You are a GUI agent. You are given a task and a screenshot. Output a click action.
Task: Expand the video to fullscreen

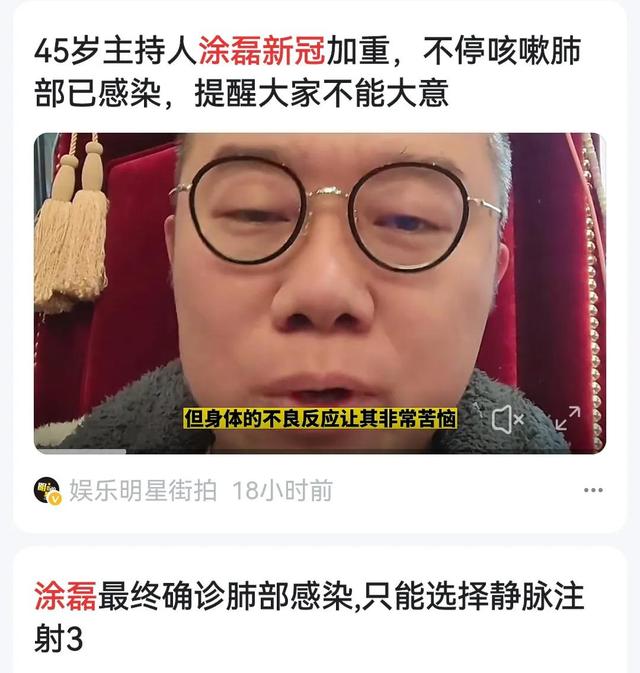[x=567, y=419]
